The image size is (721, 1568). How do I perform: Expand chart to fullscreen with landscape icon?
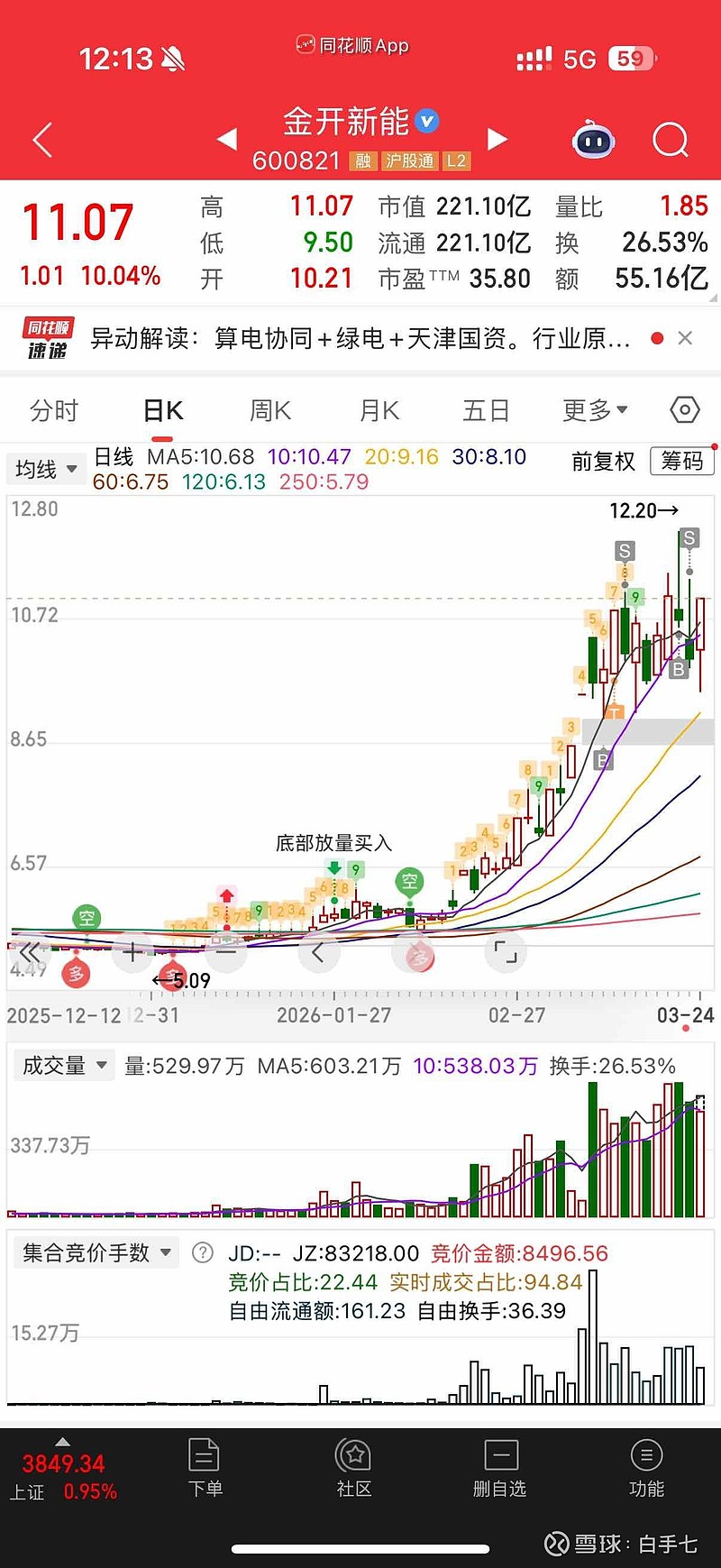tap(505, 952)
